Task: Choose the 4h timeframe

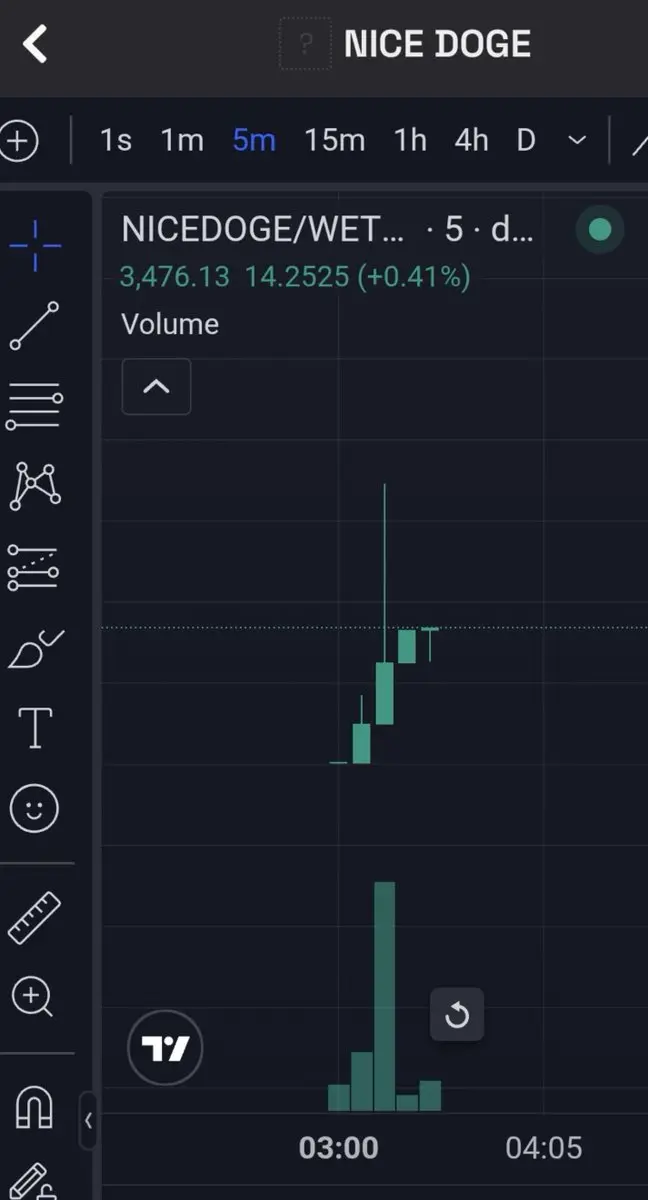Action: [x=471, y=140]
